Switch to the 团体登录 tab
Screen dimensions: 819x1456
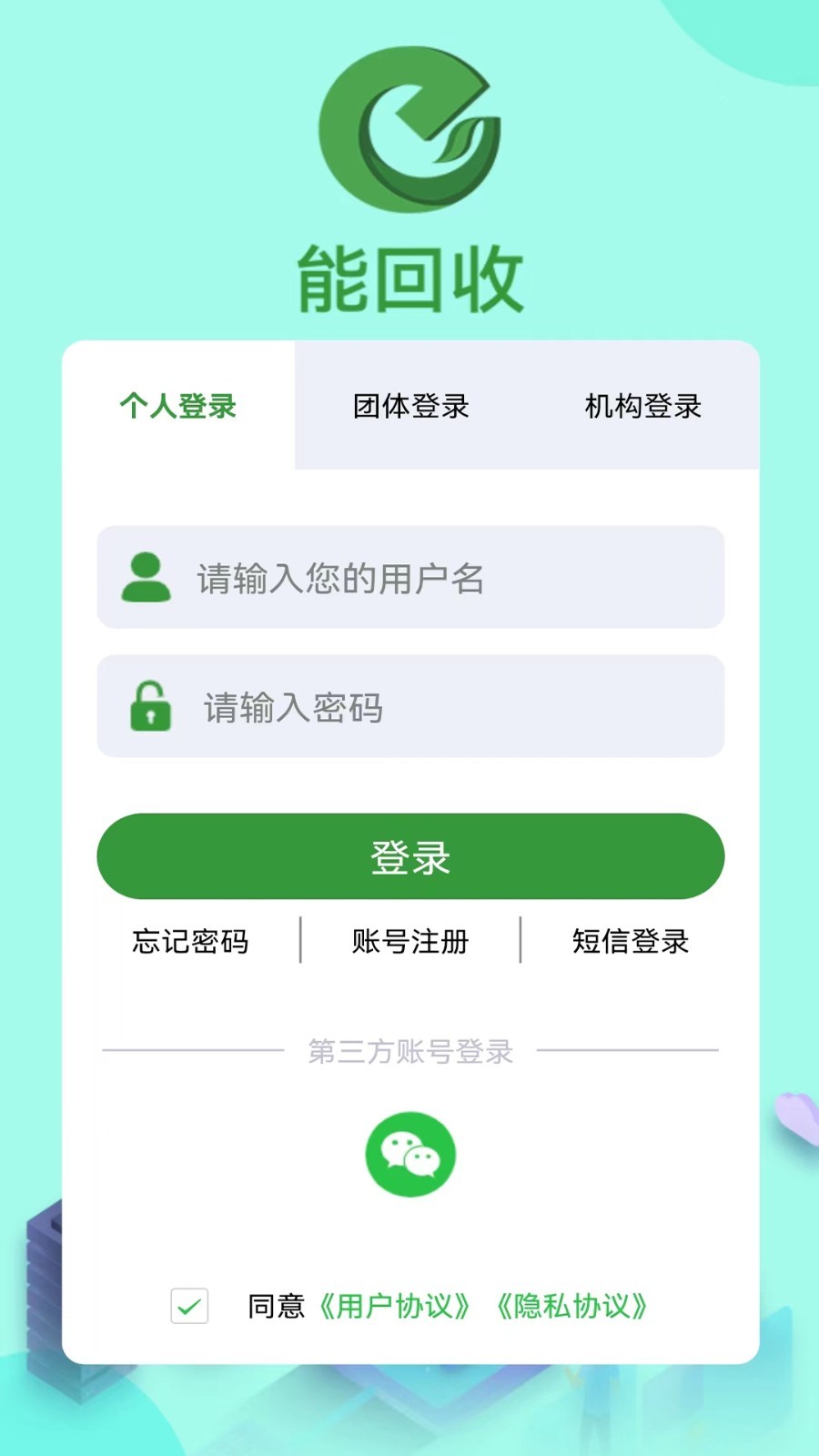(x=411, y=406)
